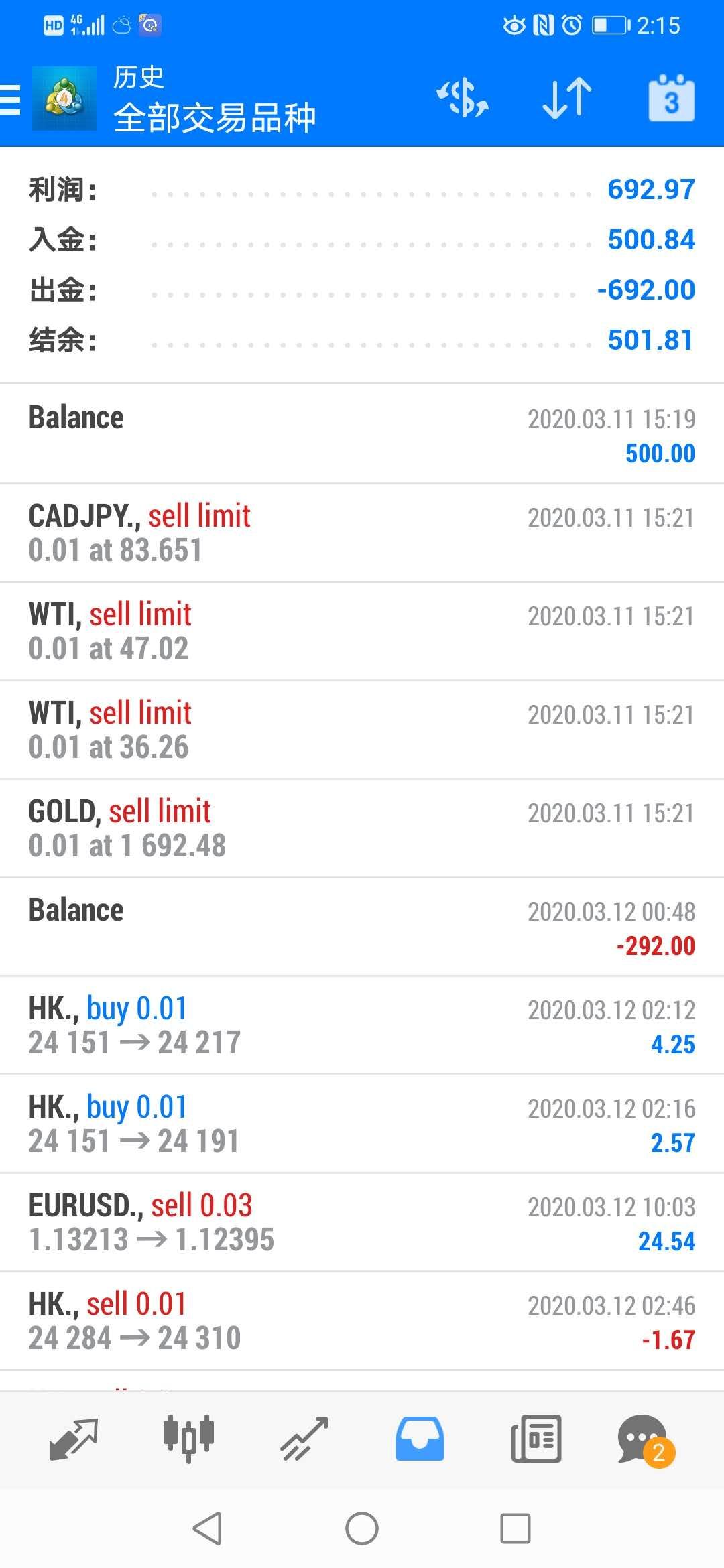Switch to the news tab
The image size is (724, 1568).
tap(536, 1439)
